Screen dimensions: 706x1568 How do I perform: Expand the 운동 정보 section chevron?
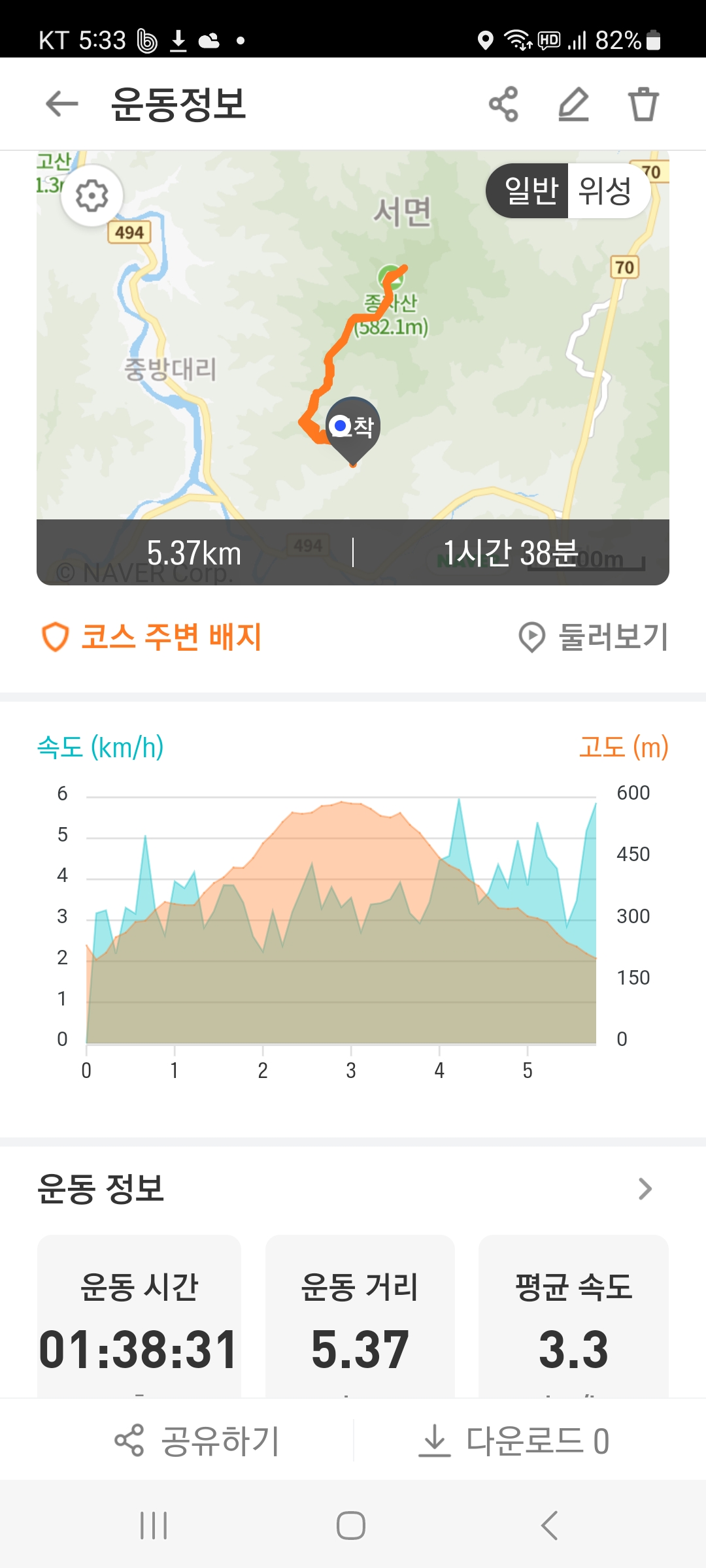645,1188
